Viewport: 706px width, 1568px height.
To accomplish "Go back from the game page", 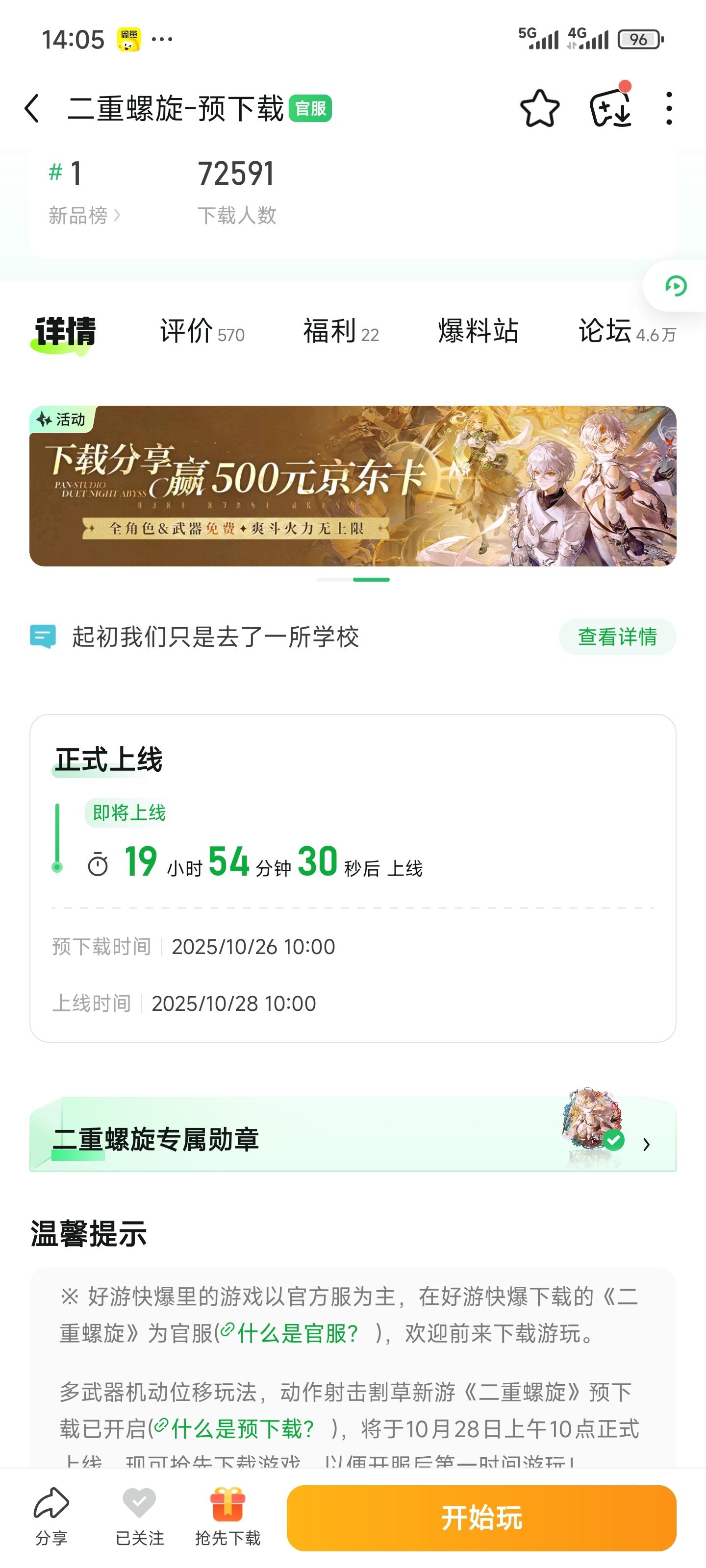I will [32, 109].
